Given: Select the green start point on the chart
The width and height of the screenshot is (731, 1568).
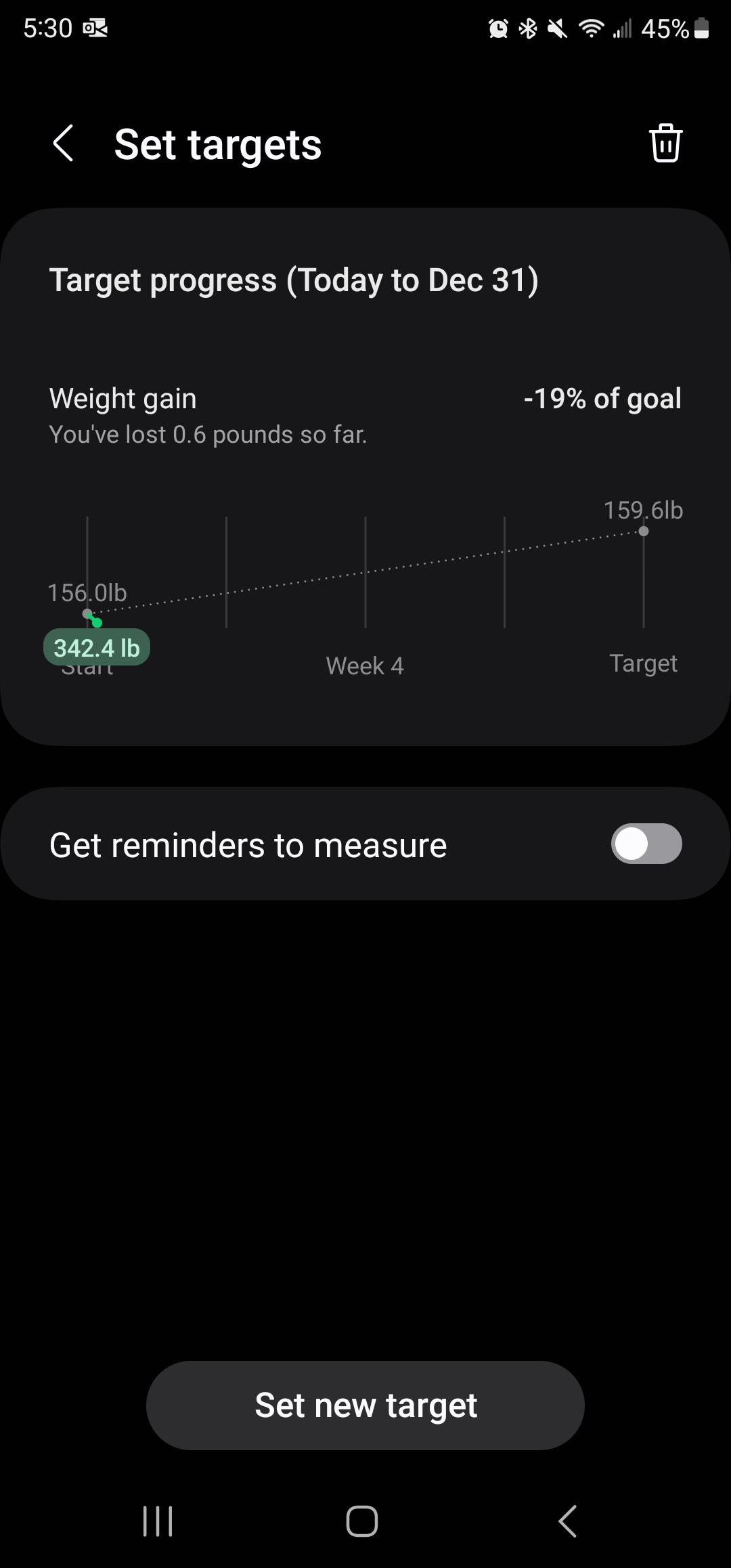Looking at the screenshot, I should click(x=96, y=620).
